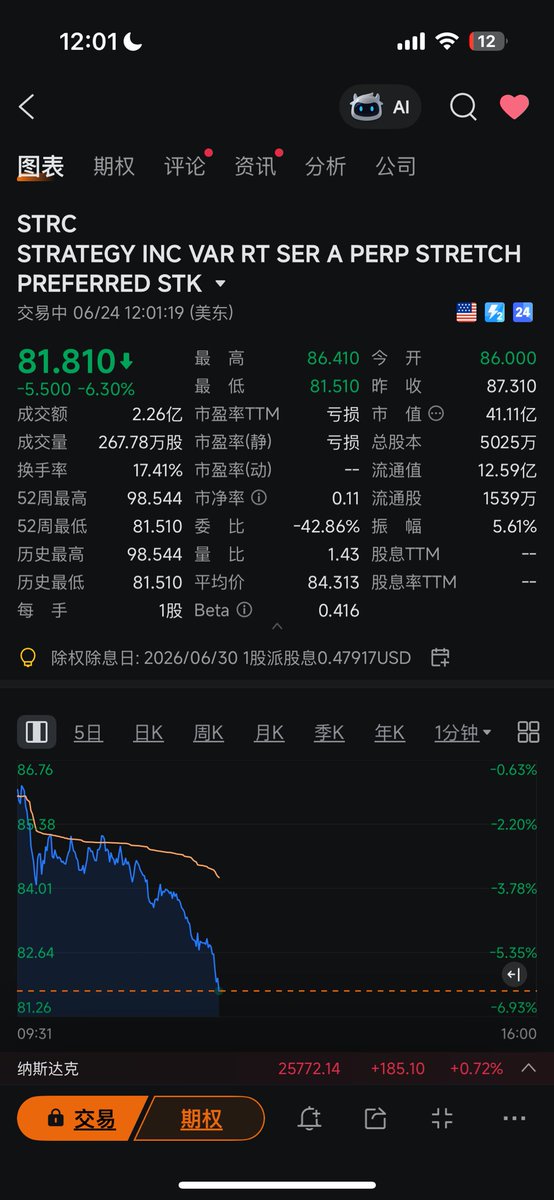Switch to the 期权 top tab

point(114,166)
